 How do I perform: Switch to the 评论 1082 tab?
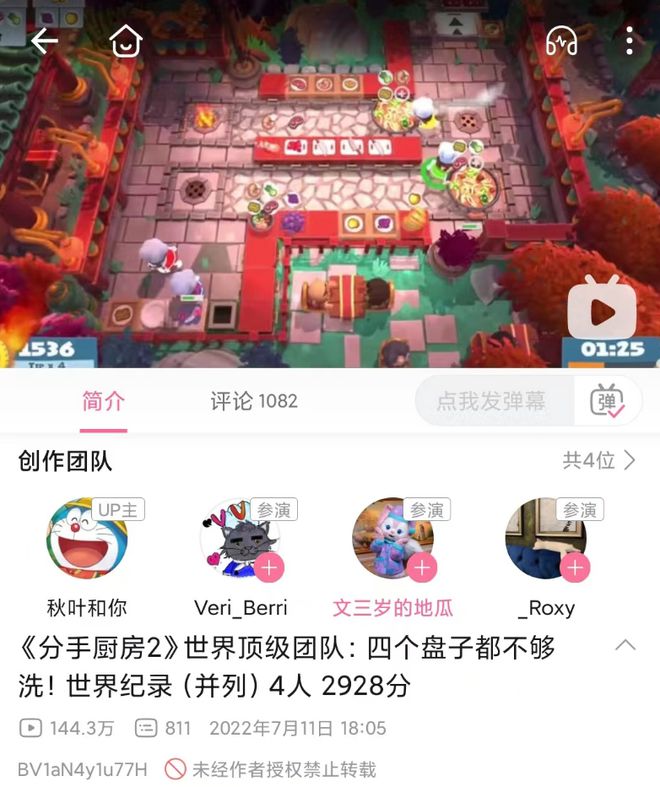point(254,401)
